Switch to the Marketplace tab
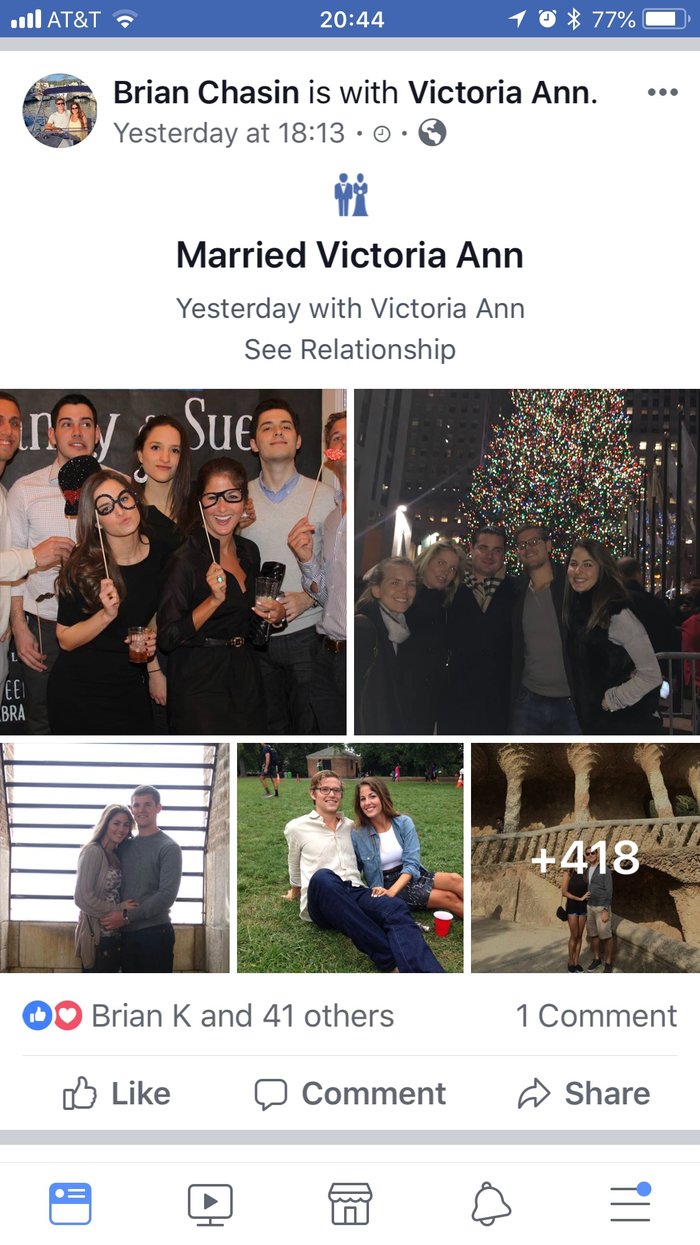700x1245 pixels. coord(350,1203)
